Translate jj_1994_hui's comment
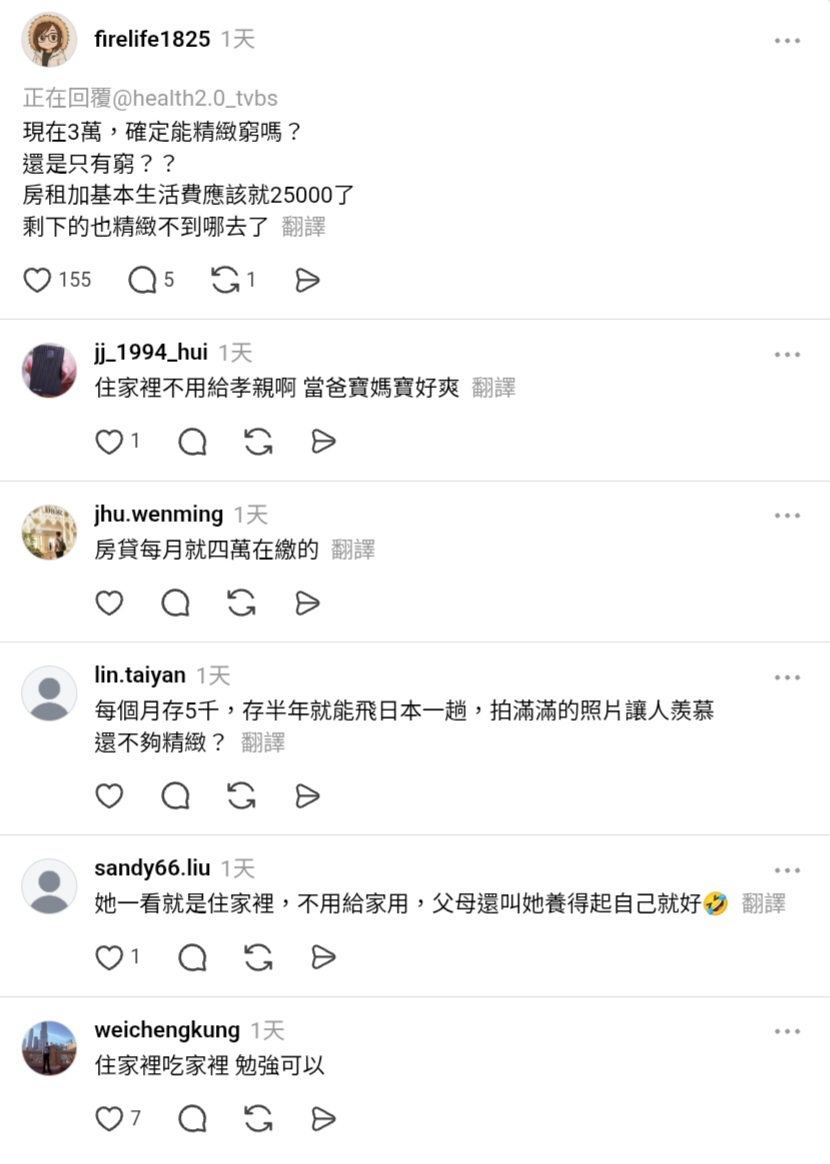The image size is (830, 1164). click(493, 387)
